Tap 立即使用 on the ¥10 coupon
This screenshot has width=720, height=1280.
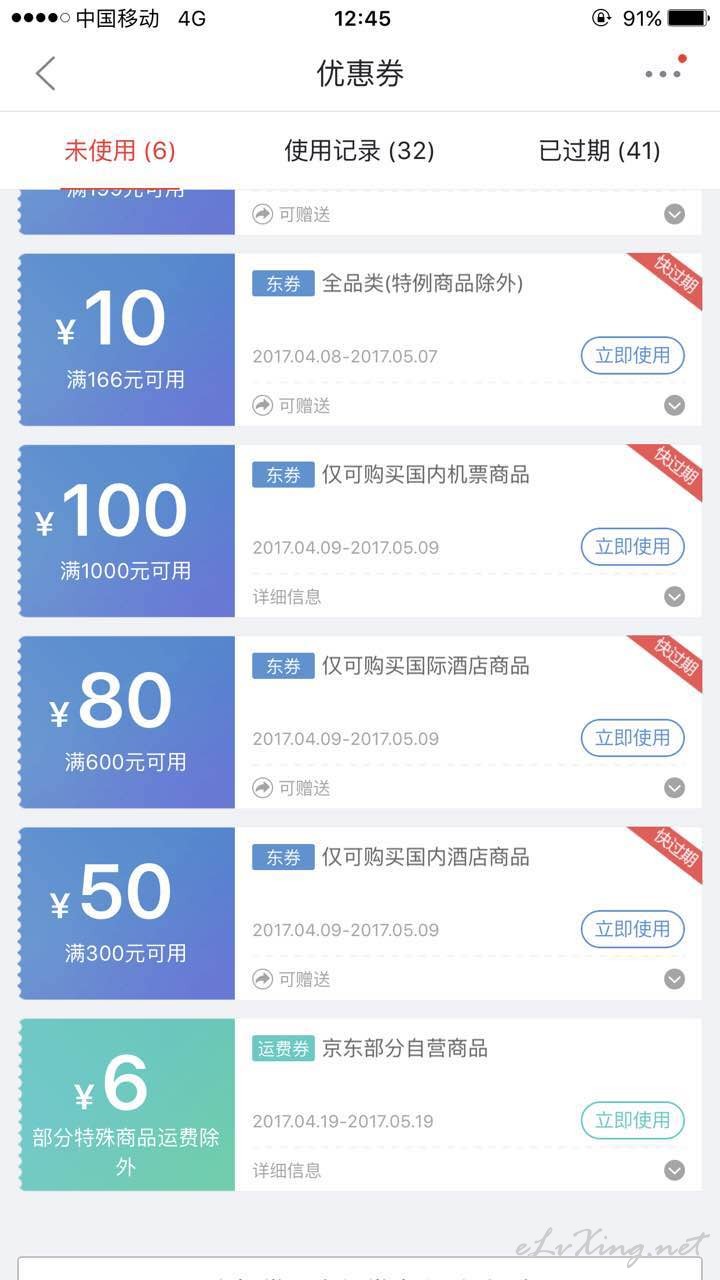pos(633,356)
